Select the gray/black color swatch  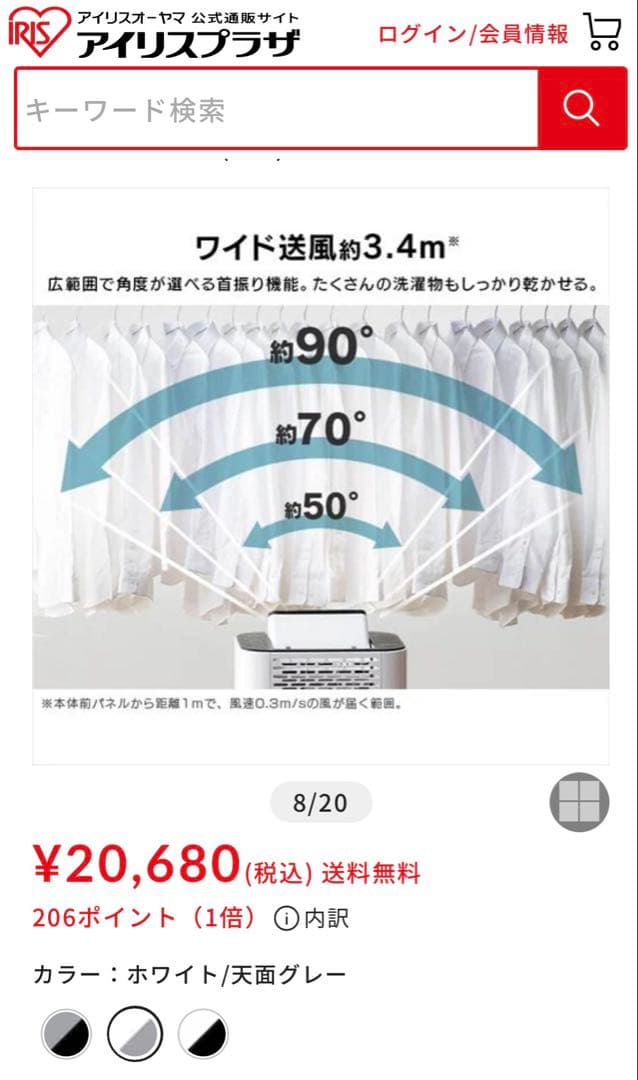click(x=67, y=1034)
